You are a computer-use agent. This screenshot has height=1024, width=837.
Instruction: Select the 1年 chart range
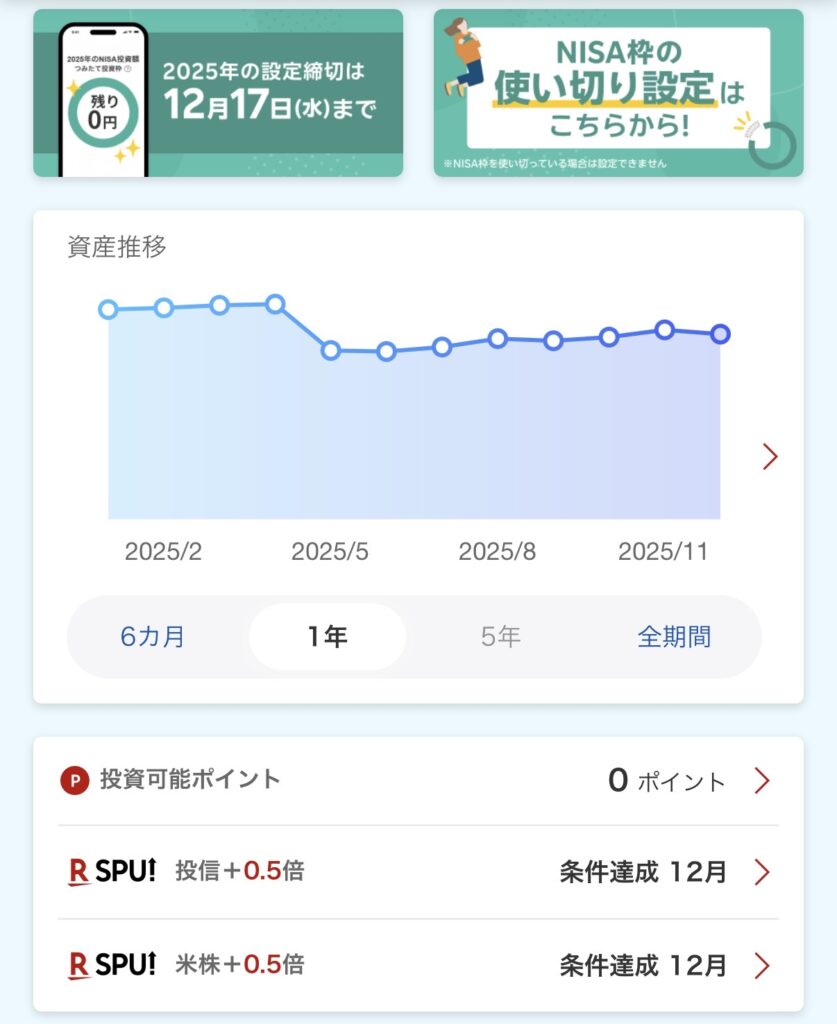(x=327, y=637)
